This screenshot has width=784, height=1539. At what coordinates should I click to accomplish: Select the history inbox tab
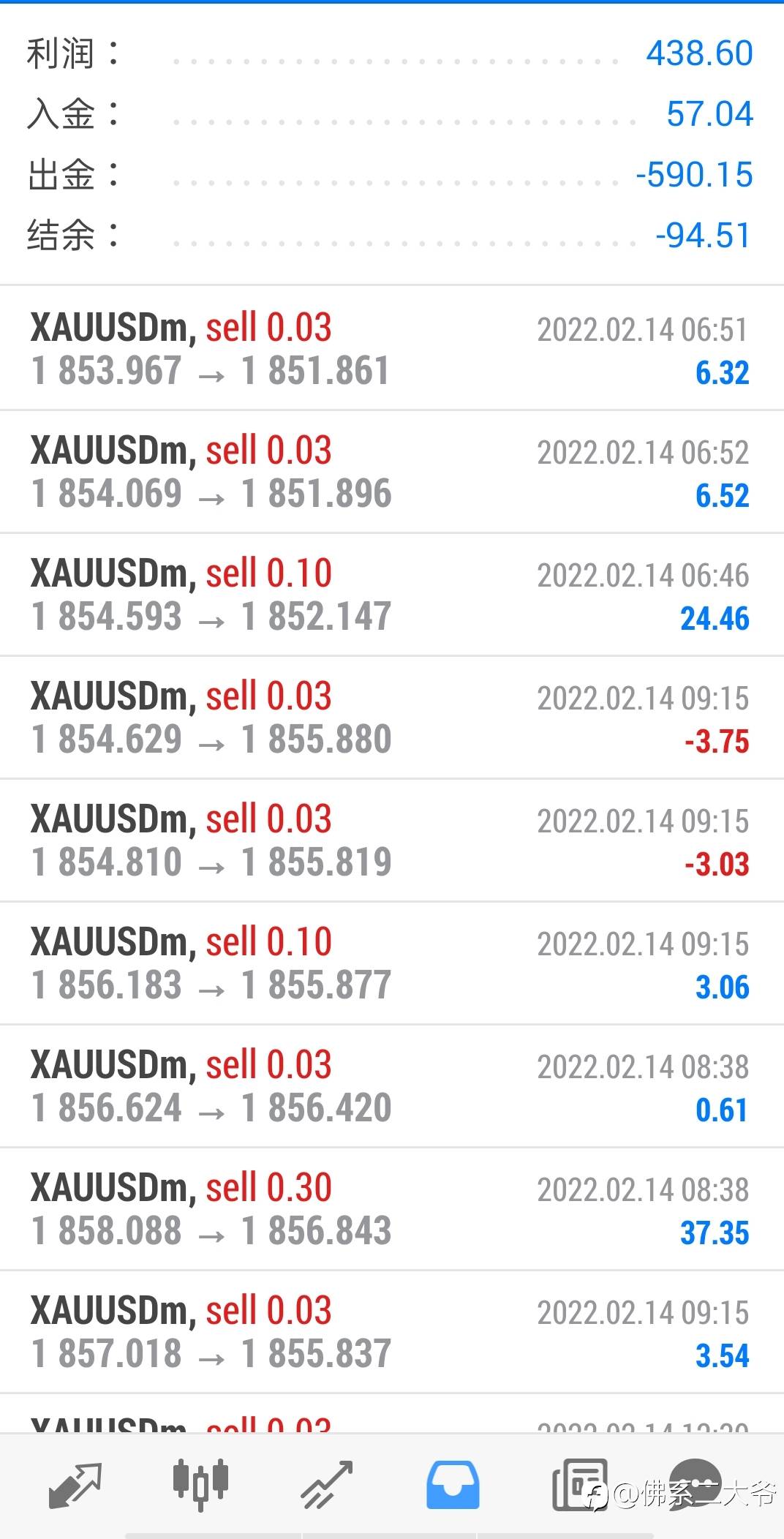click(453, 1484)
